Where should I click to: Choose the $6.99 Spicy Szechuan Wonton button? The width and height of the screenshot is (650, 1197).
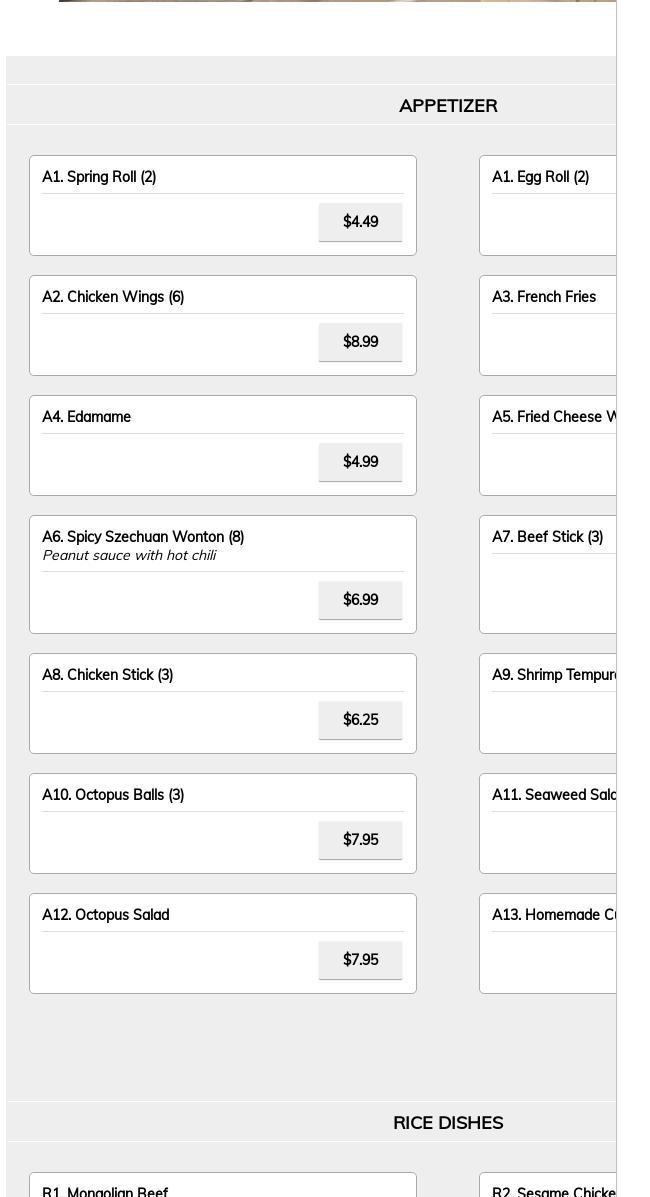(x=360, y=600)
